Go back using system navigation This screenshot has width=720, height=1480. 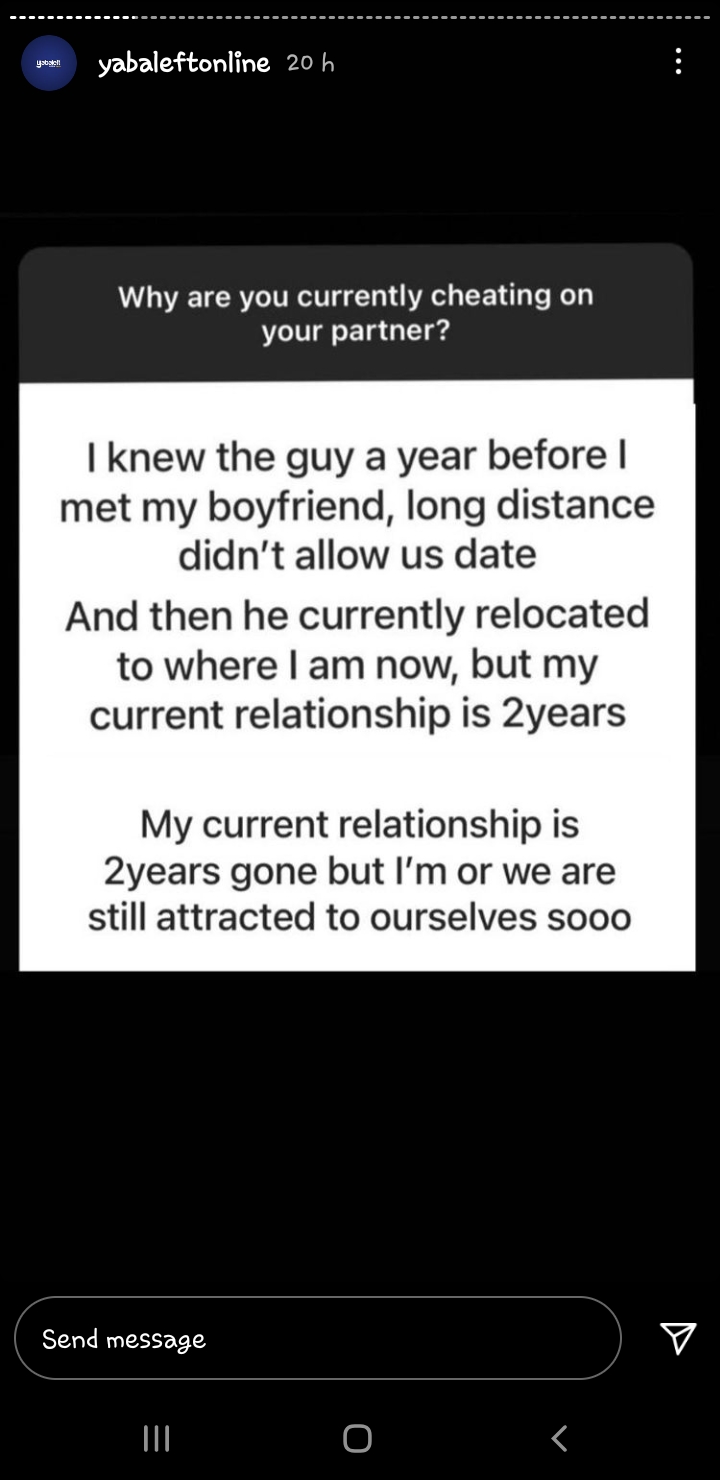coord(560,1438)
